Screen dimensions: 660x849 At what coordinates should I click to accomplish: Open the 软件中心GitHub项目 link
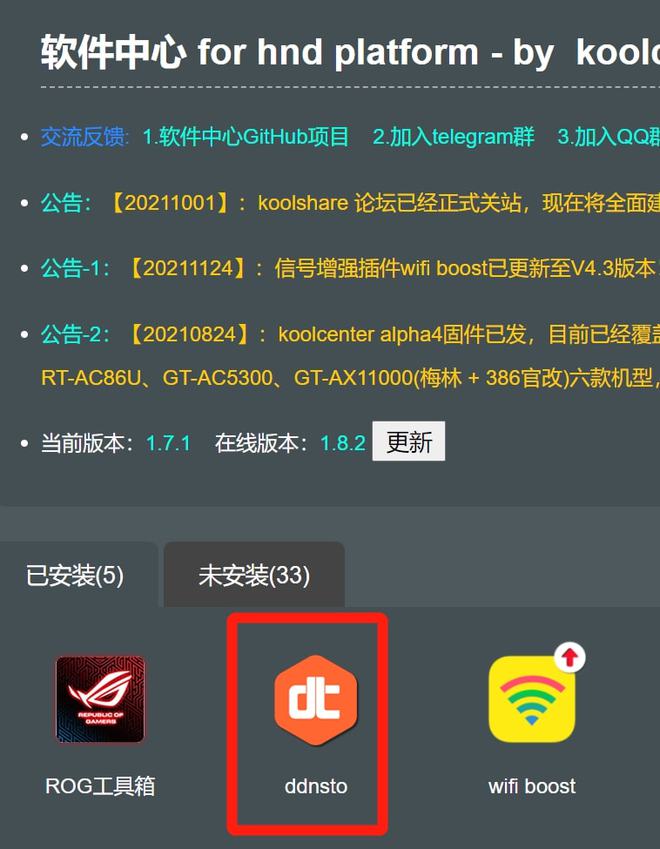[x=246, y=137]
